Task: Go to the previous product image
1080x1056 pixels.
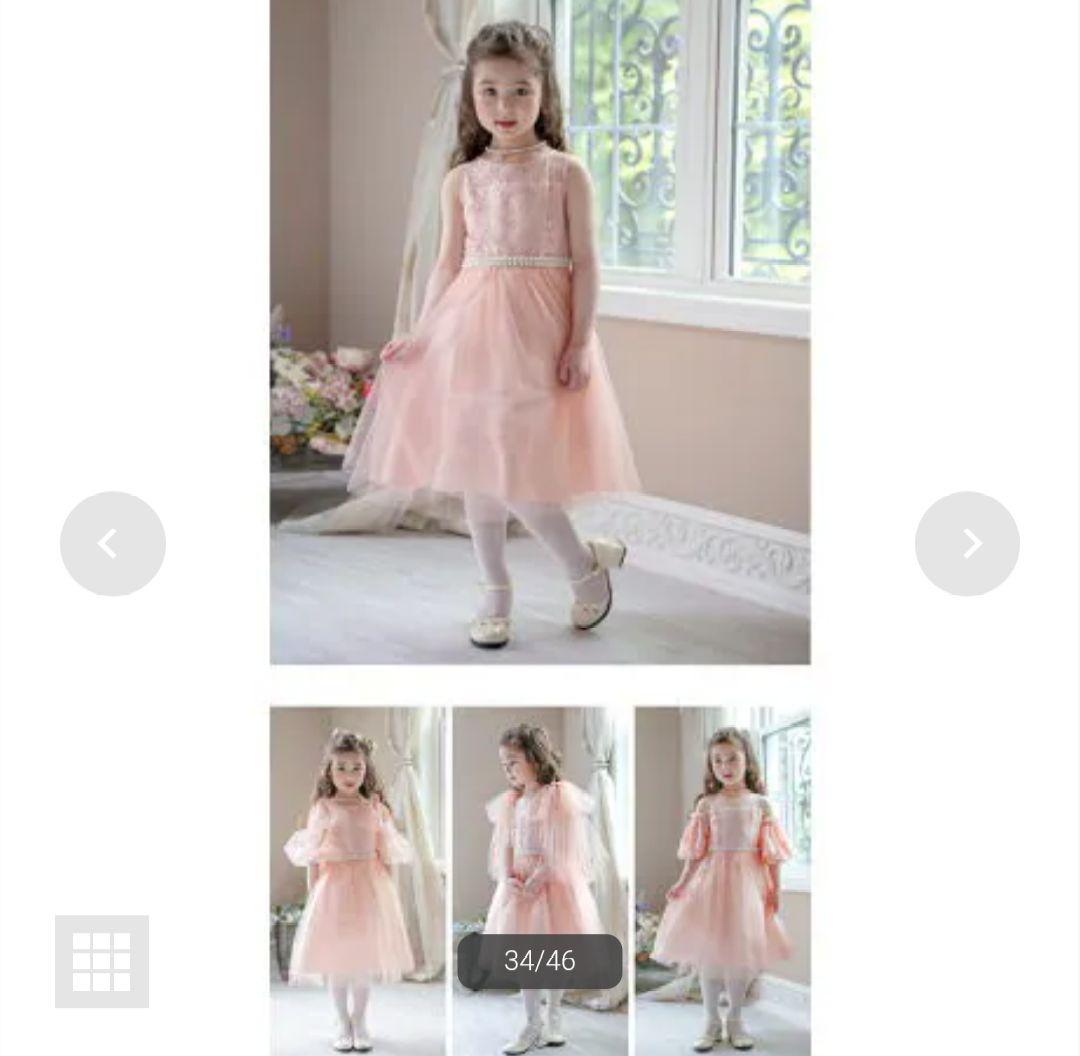Action: (113, 544)
